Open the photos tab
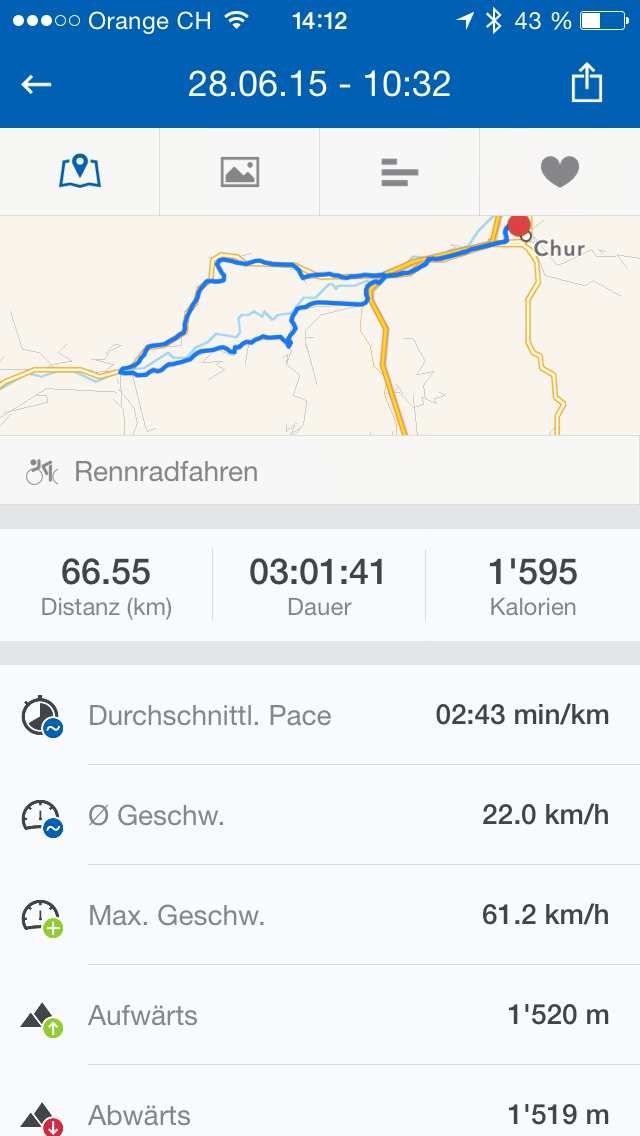Image resolution: width=640 pixels, height=1136 pixels. [x=240, y=172]
